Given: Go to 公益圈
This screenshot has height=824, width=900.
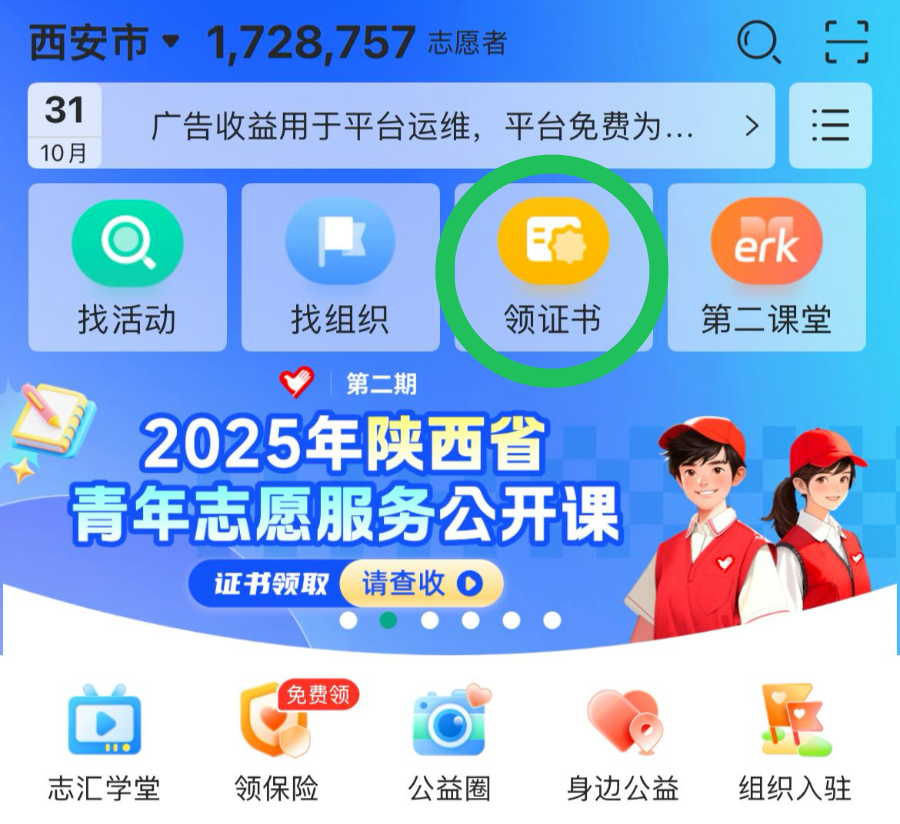Looking at the screenshot, I should (x=450, y=742).
